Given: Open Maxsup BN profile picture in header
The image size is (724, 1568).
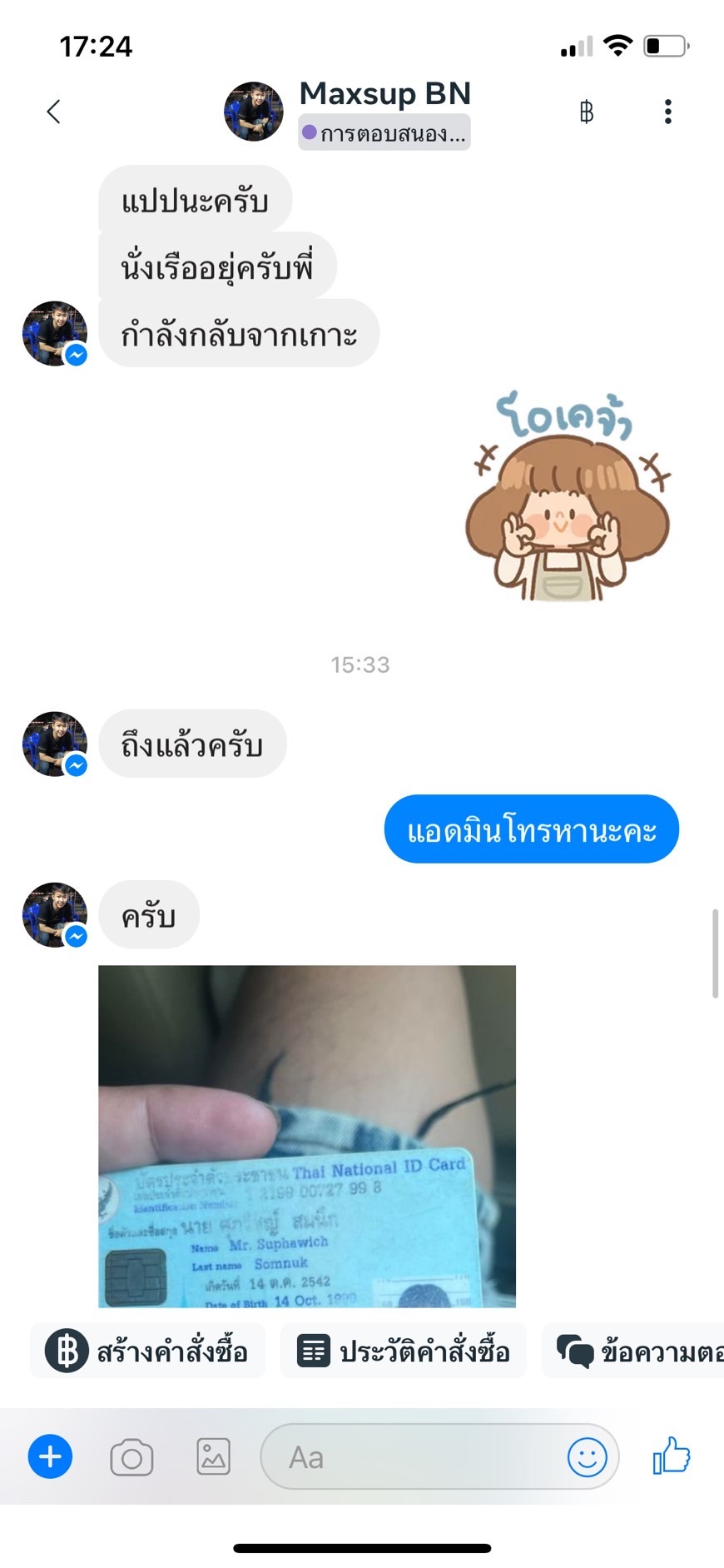Looking at the screenshot, I should (254, 112).
